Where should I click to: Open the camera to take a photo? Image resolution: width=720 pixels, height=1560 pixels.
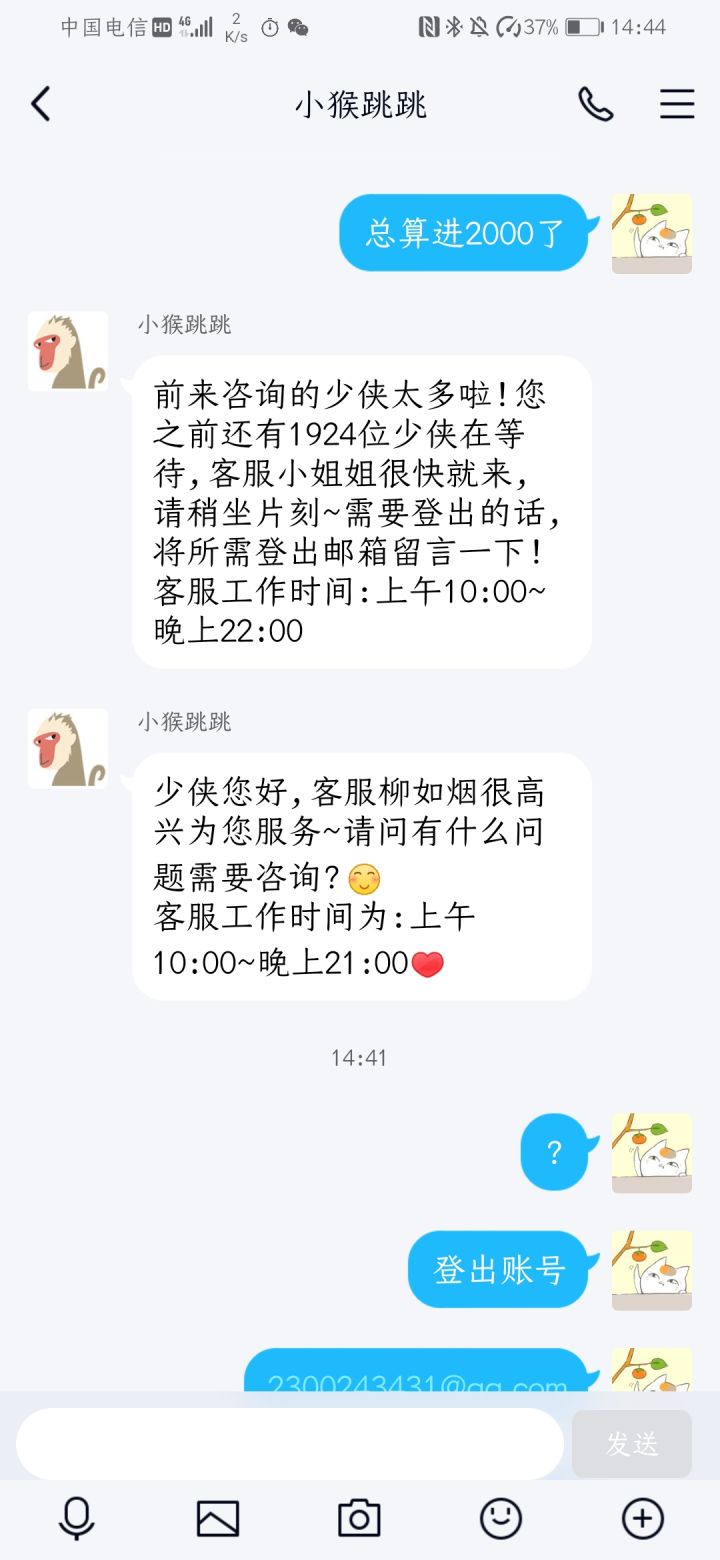(x=359, y=1518)
